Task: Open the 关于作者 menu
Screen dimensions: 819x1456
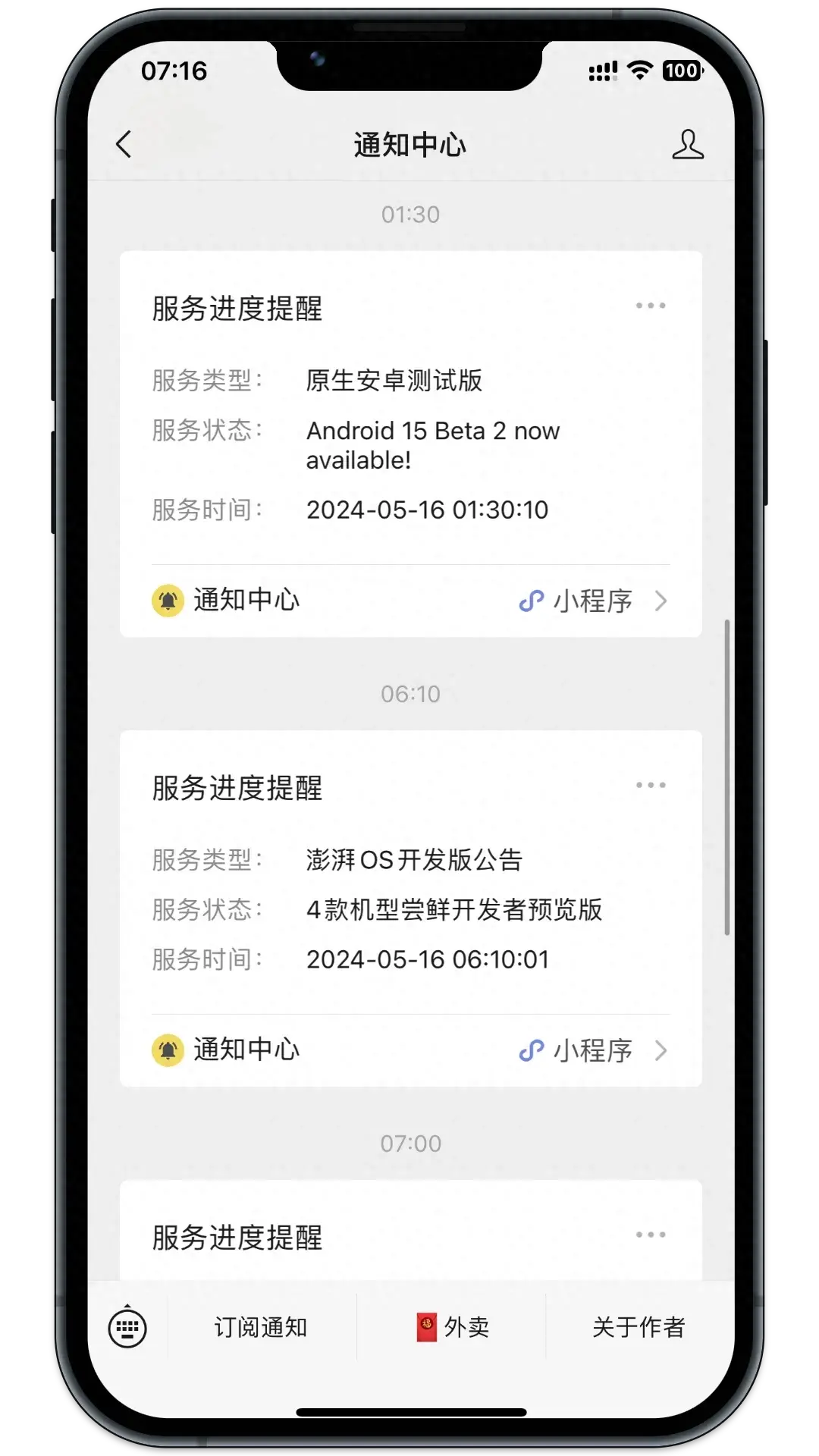Action: point(639,1327)
